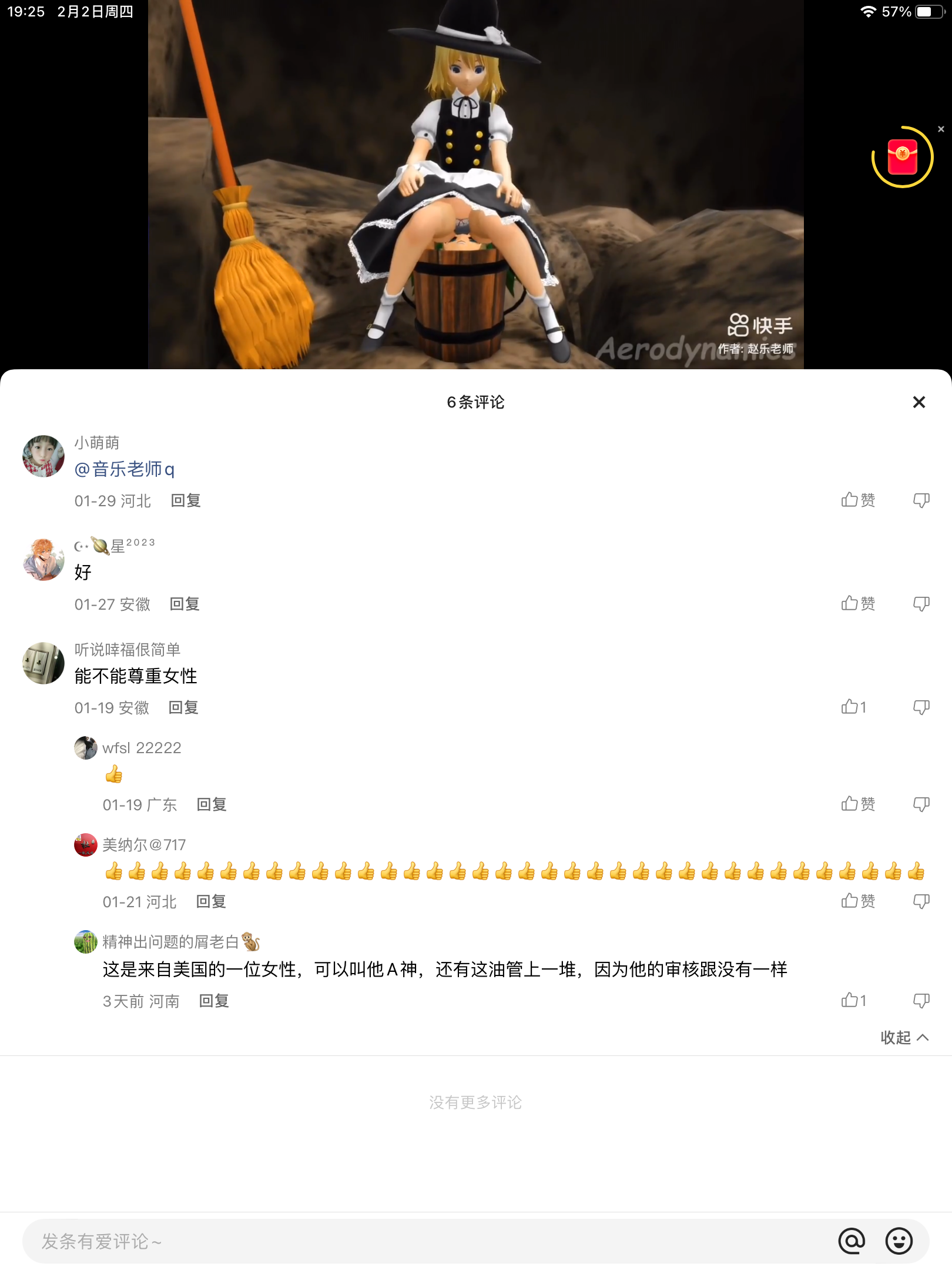952x1270 pixels.
Task: Dismiss the red envelope widget
Action: (941, 129)
